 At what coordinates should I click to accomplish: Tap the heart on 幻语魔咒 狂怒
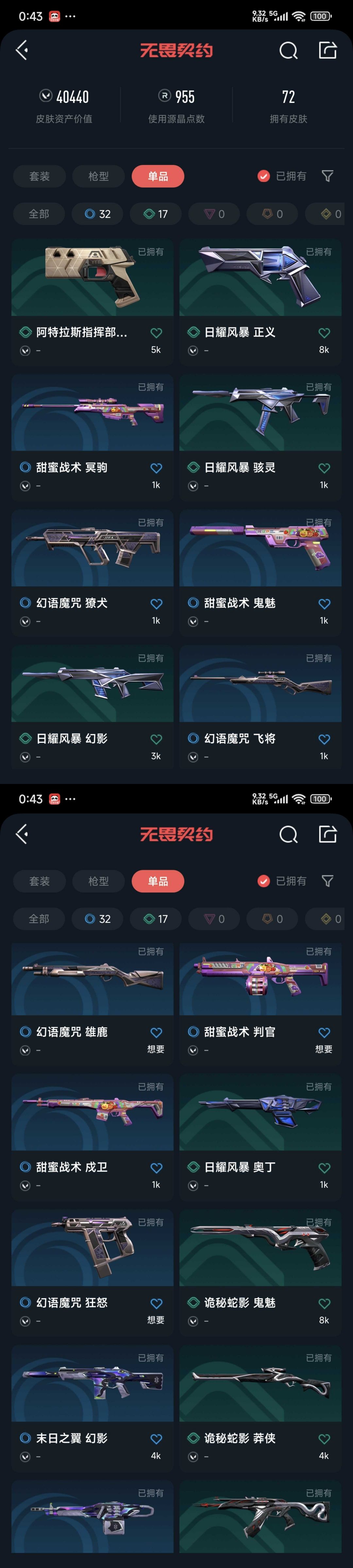pos(156,1303)
